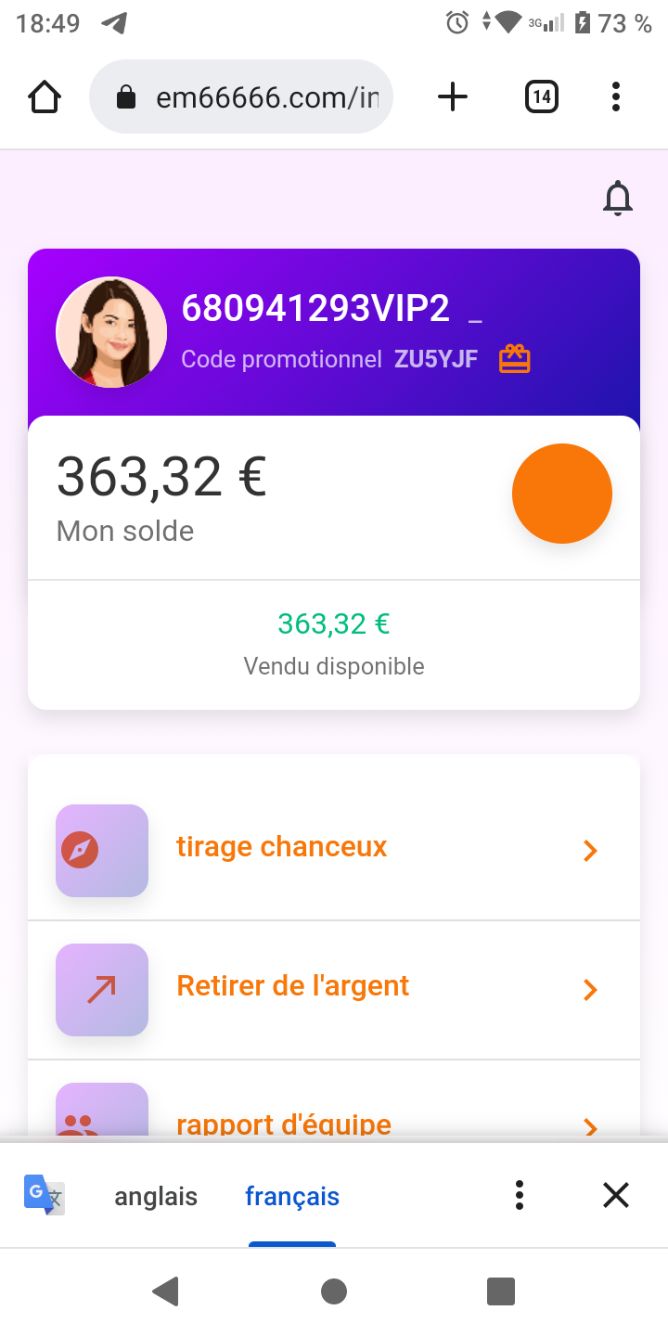Show the 14 open tabs

[x=541, y=97]
